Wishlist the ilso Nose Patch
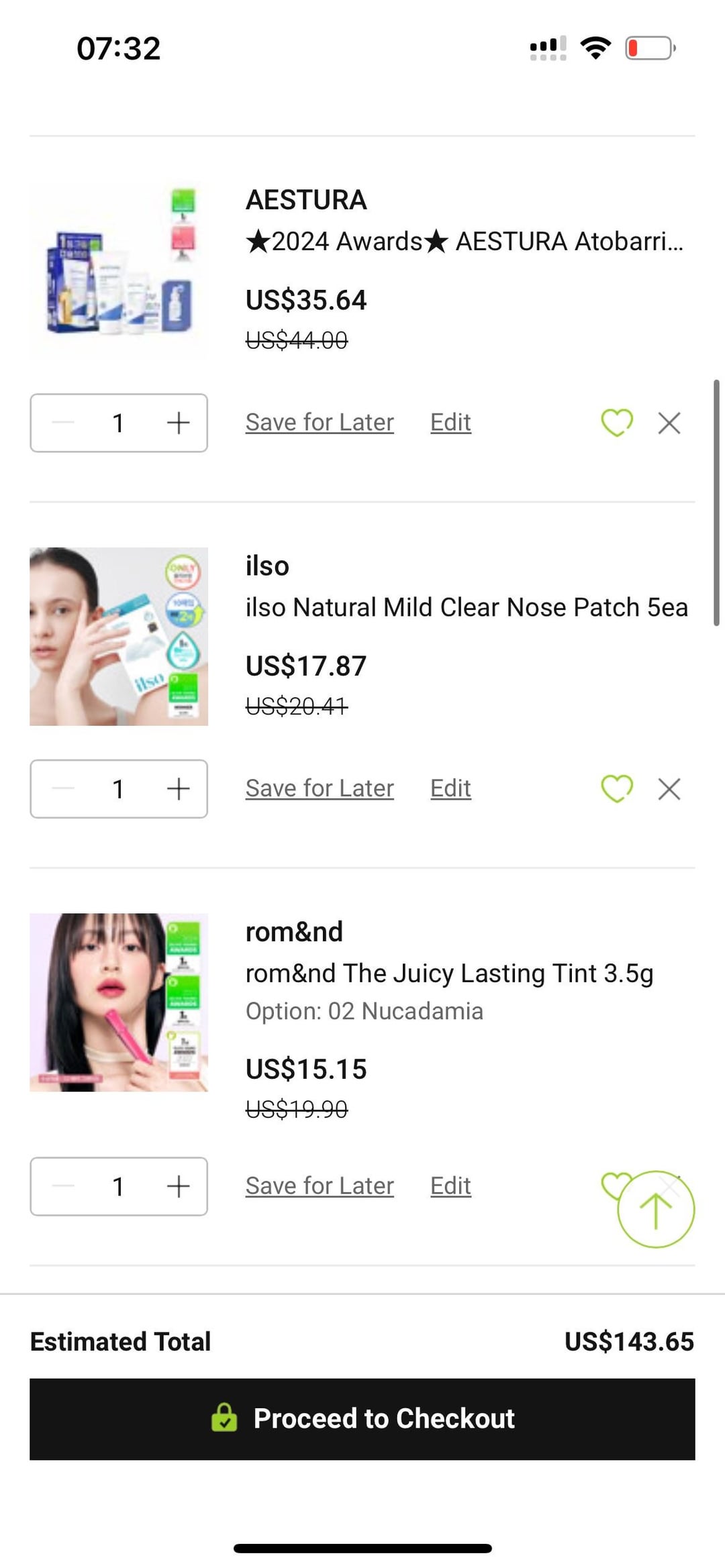725x1568 pixels. (x=617, y=788)
